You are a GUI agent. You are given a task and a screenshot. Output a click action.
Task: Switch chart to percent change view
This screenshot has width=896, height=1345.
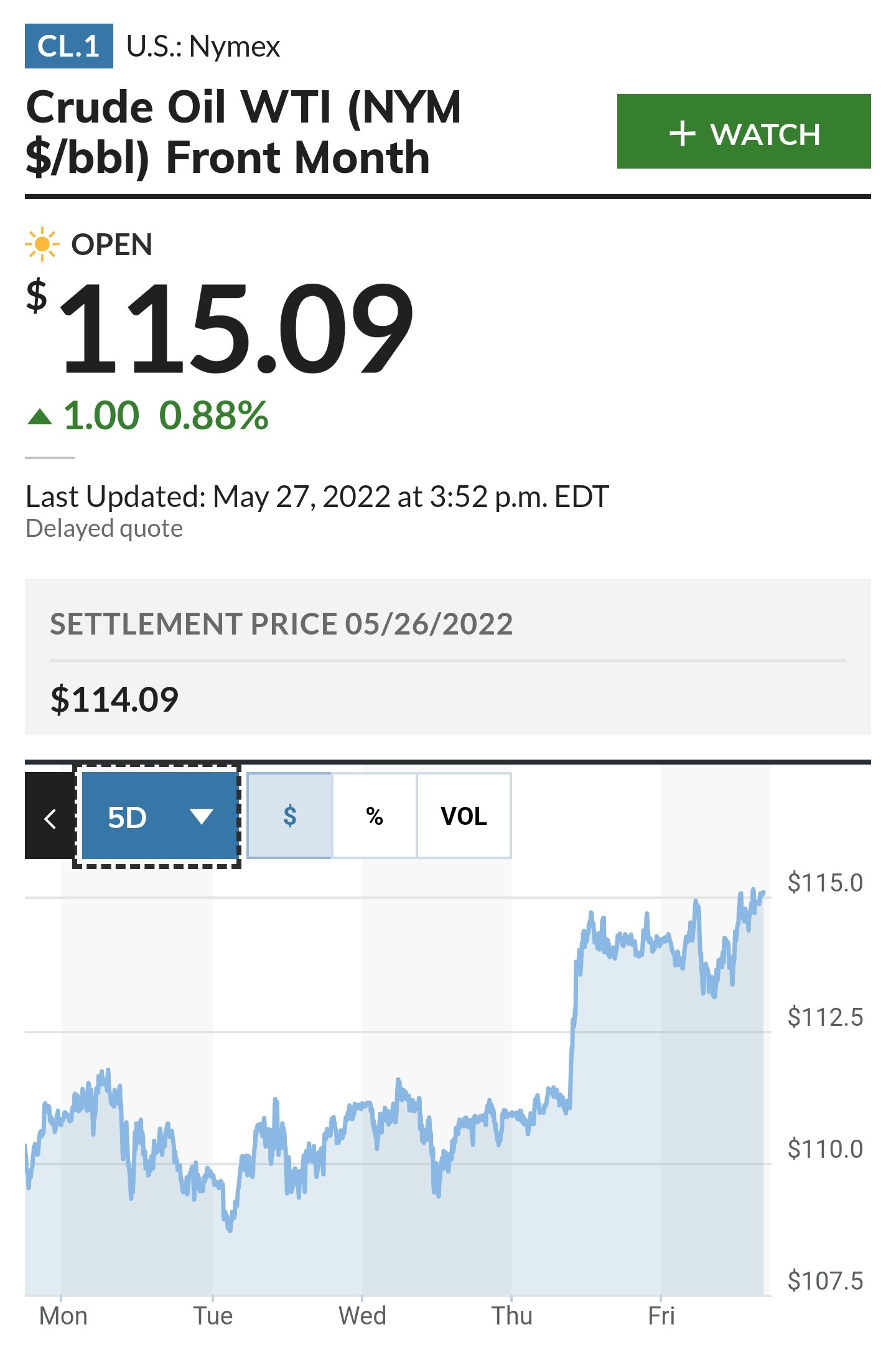coord(375,816)
